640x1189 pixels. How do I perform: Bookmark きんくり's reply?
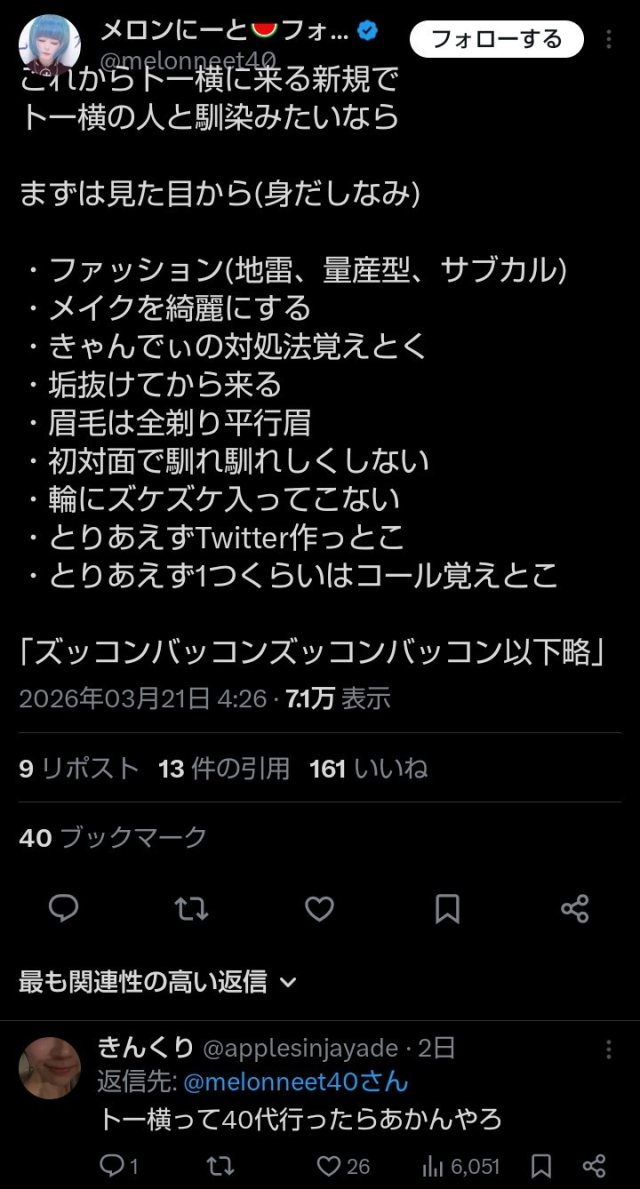coord(541,1165)
